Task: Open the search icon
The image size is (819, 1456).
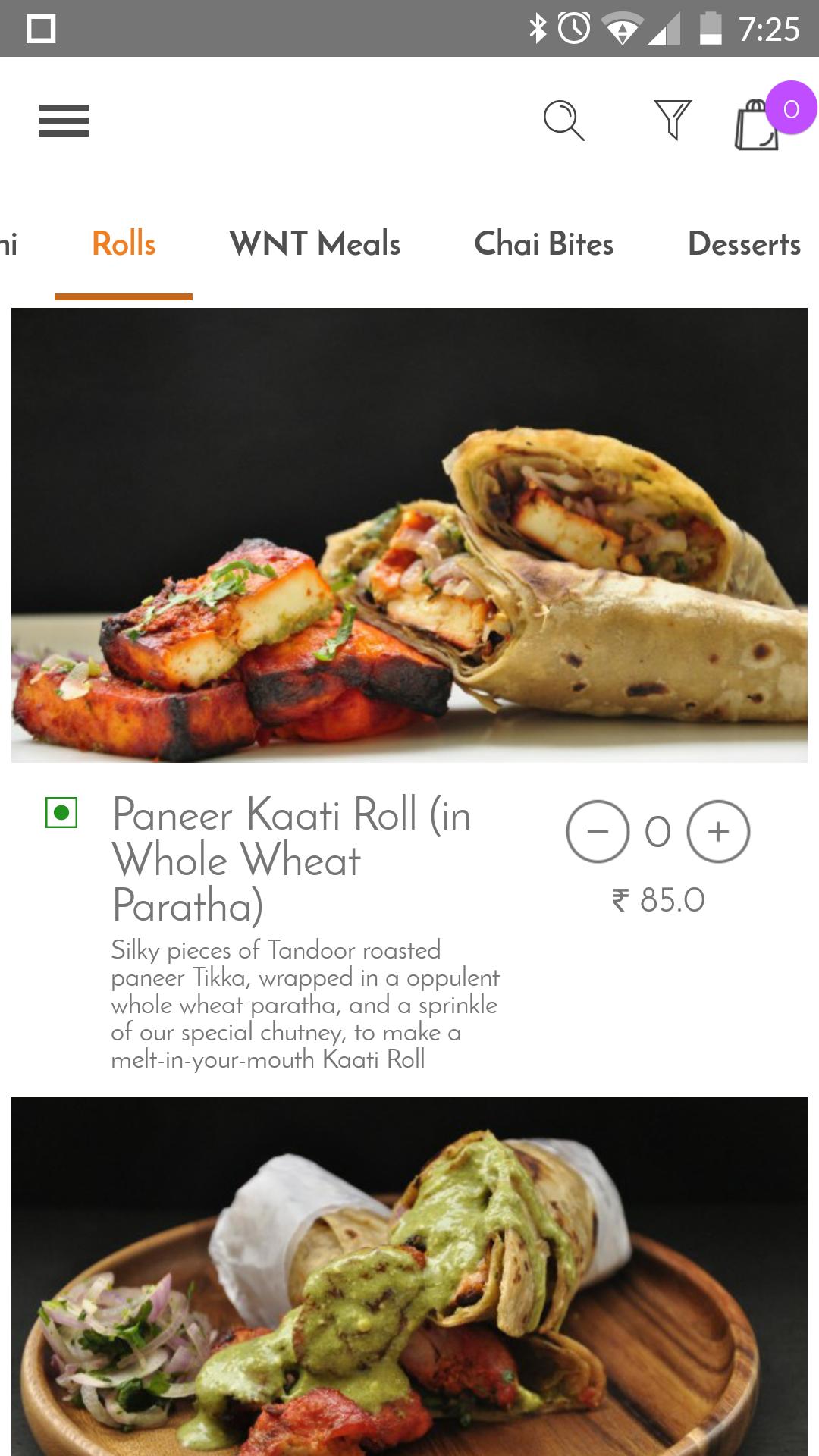Action: click(563, 121)
